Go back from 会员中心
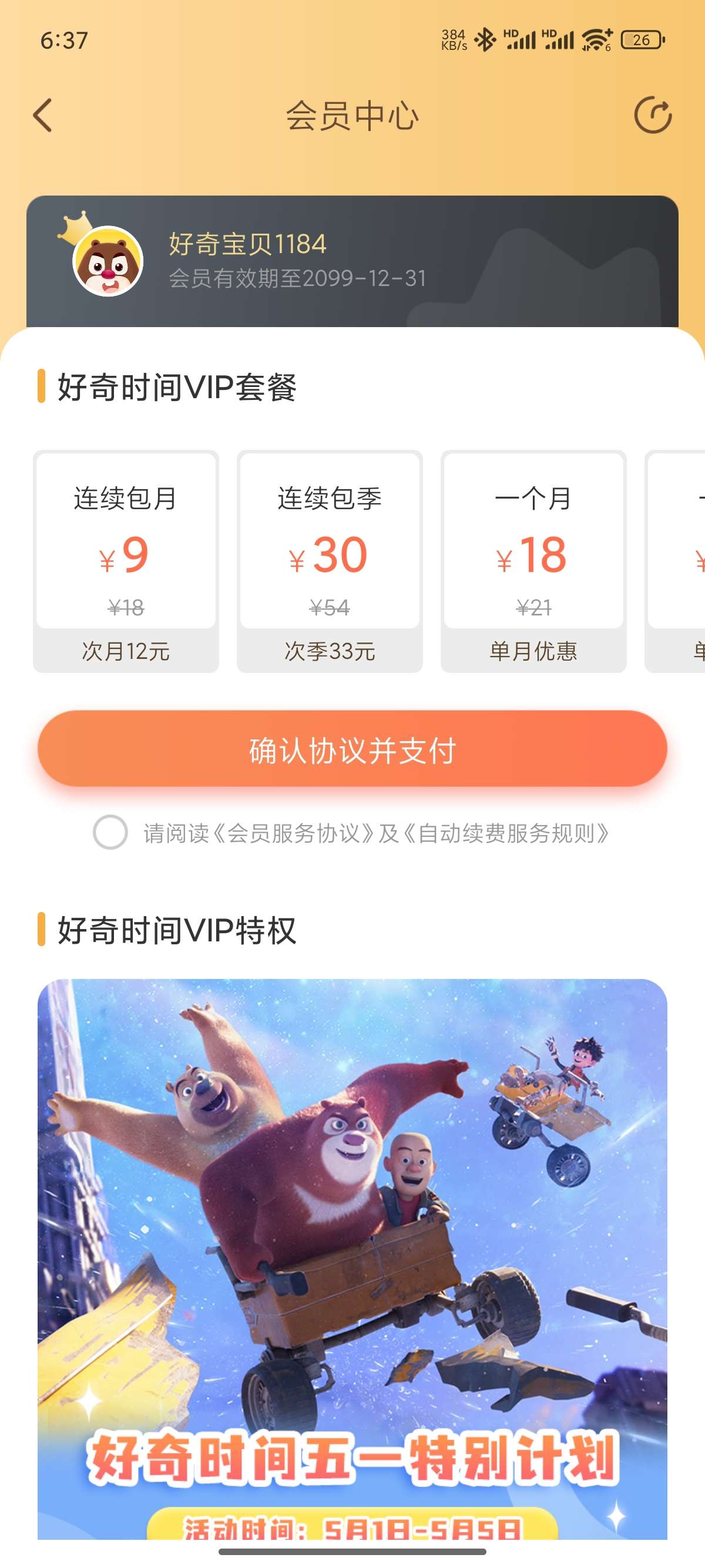Image resolution: width=705 pixels, height=1568 pixels. coord(43,115)
